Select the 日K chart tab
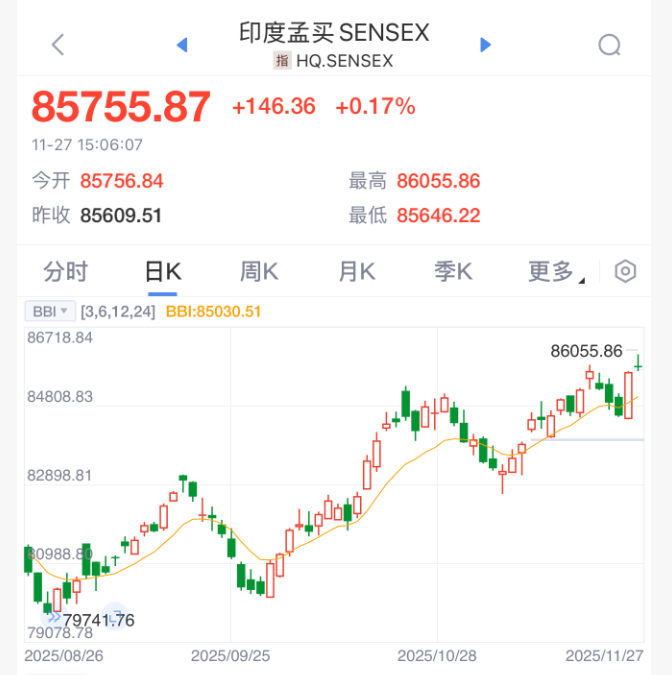 click(x=162, y=271)
